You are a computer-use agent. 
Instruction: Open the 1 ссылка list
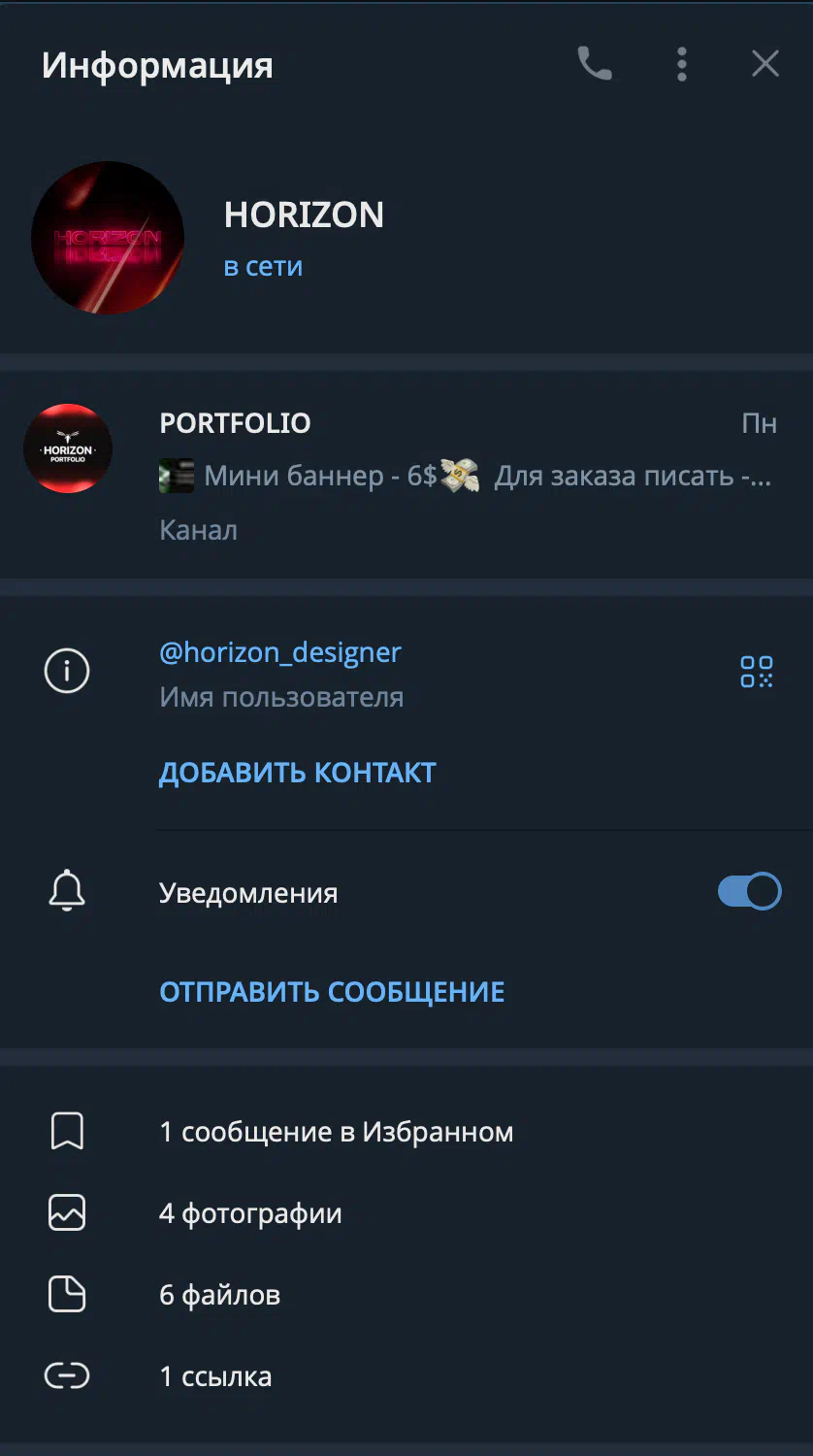(406, 1376)
